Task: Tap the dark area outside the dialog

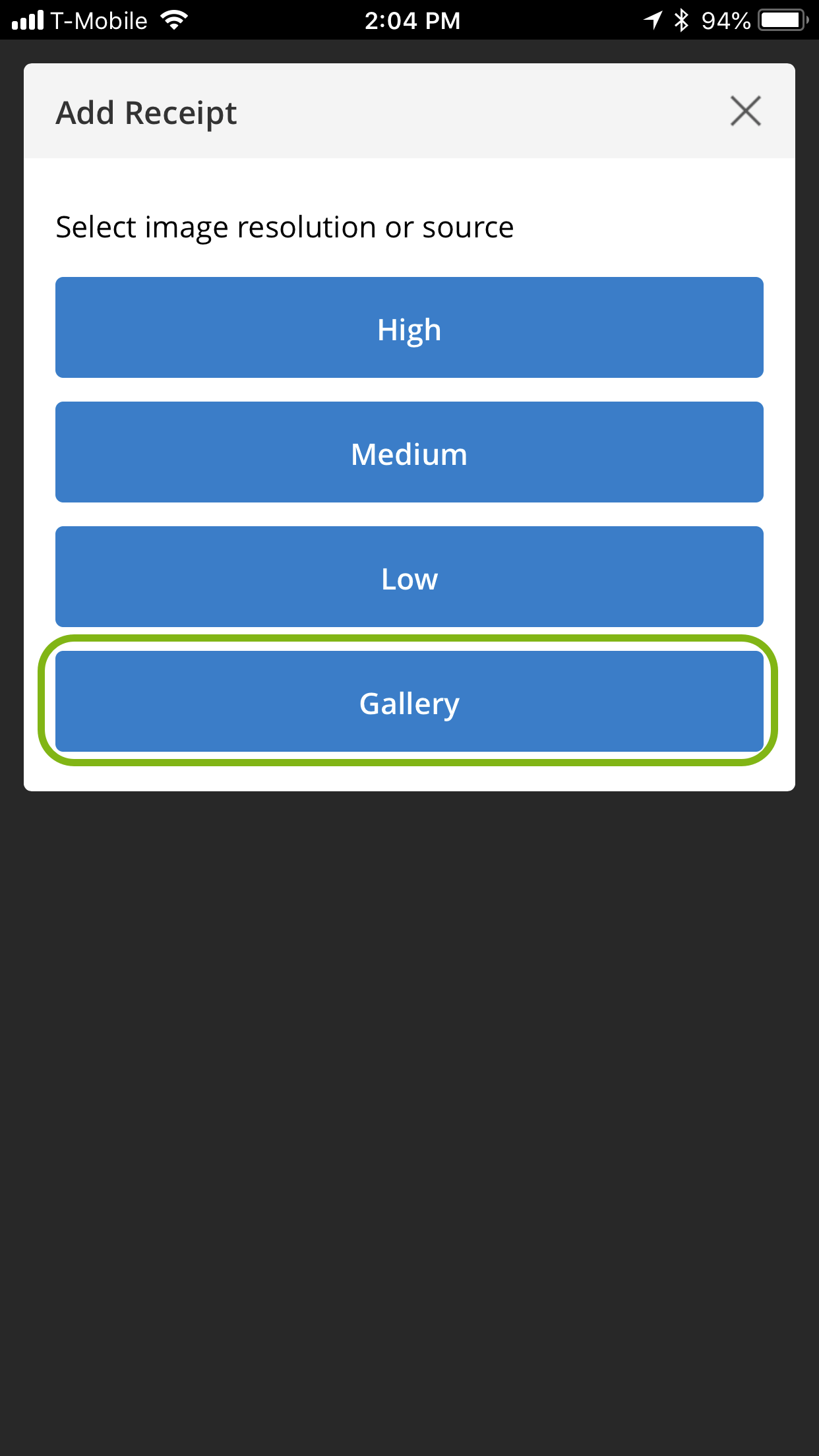Action: point(409,1121)
